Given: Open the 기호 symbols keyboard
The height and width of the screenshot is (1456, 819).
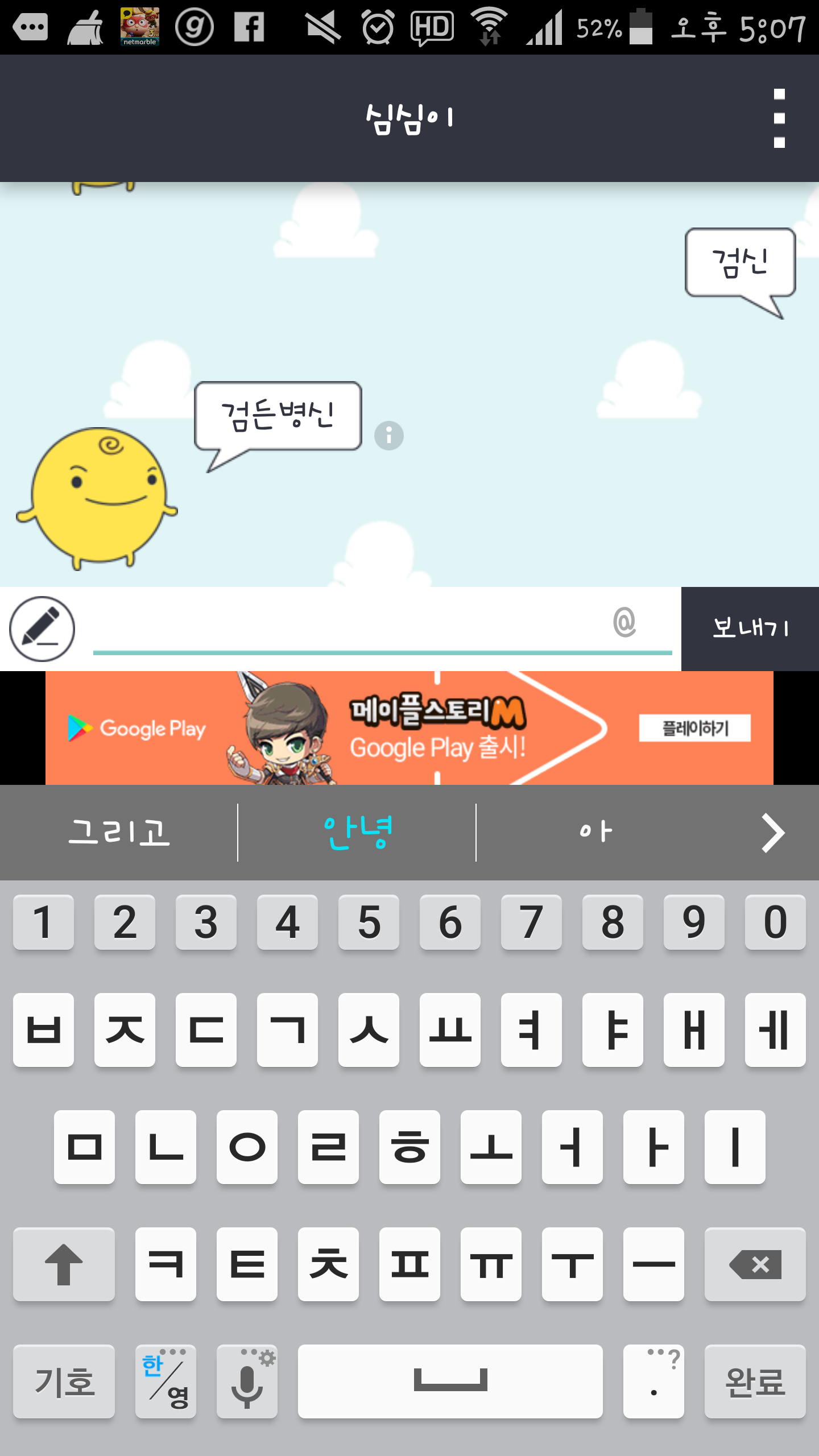Looking at the screenshot, I should click(x=64, y=1381).
